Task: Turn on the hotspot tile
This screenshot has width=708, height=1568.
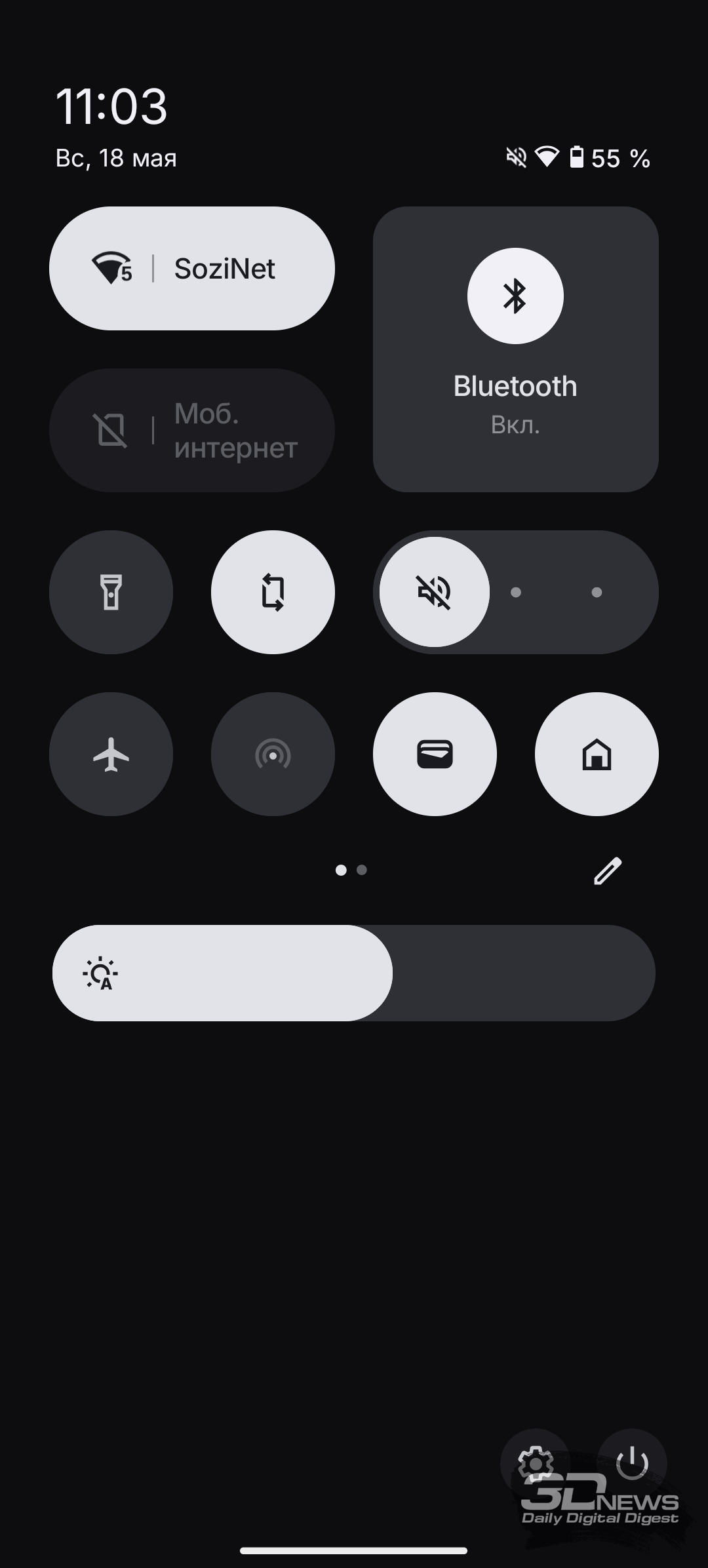Action: point(273,754)
